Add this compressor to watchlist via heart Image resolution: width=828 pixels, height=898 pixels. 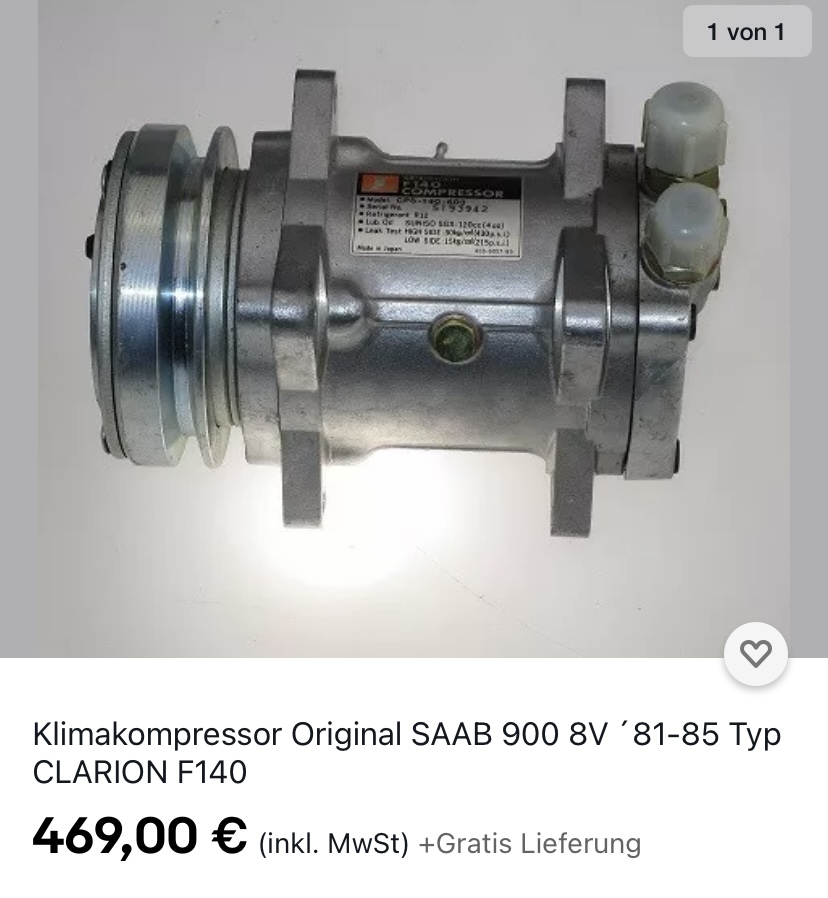point(755,654)
